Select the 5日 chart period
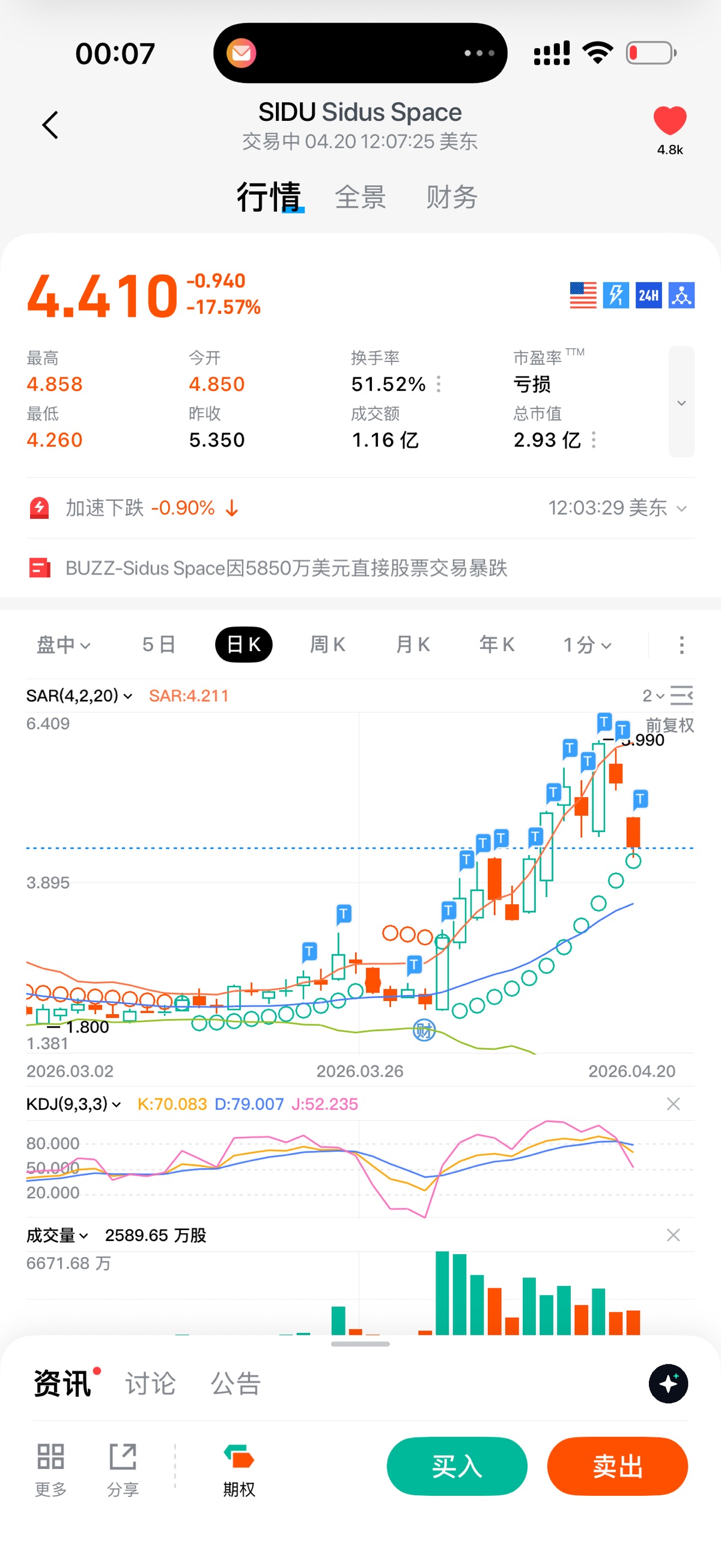Viewport: 721px width, 1568px height. point(159,645)
